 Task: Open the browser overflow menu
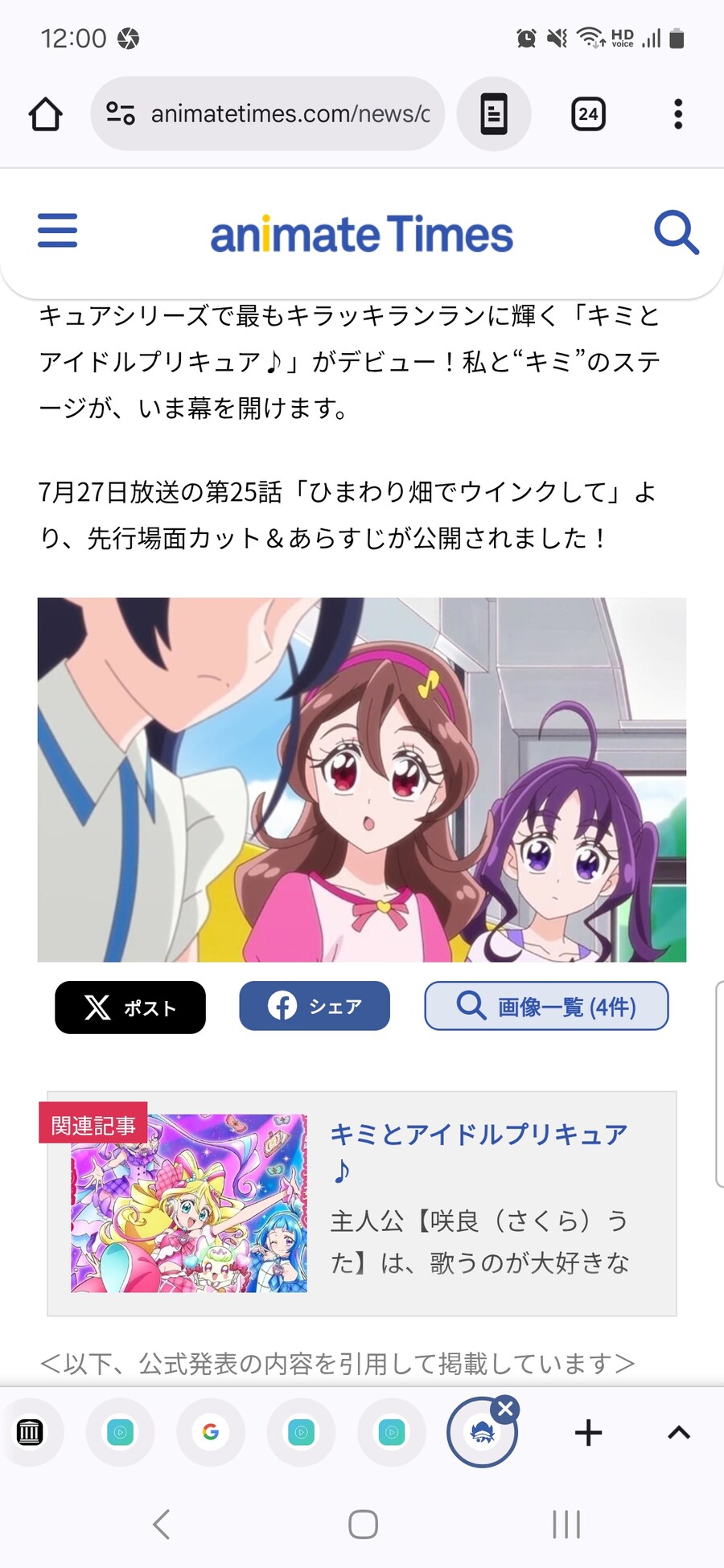678,114
